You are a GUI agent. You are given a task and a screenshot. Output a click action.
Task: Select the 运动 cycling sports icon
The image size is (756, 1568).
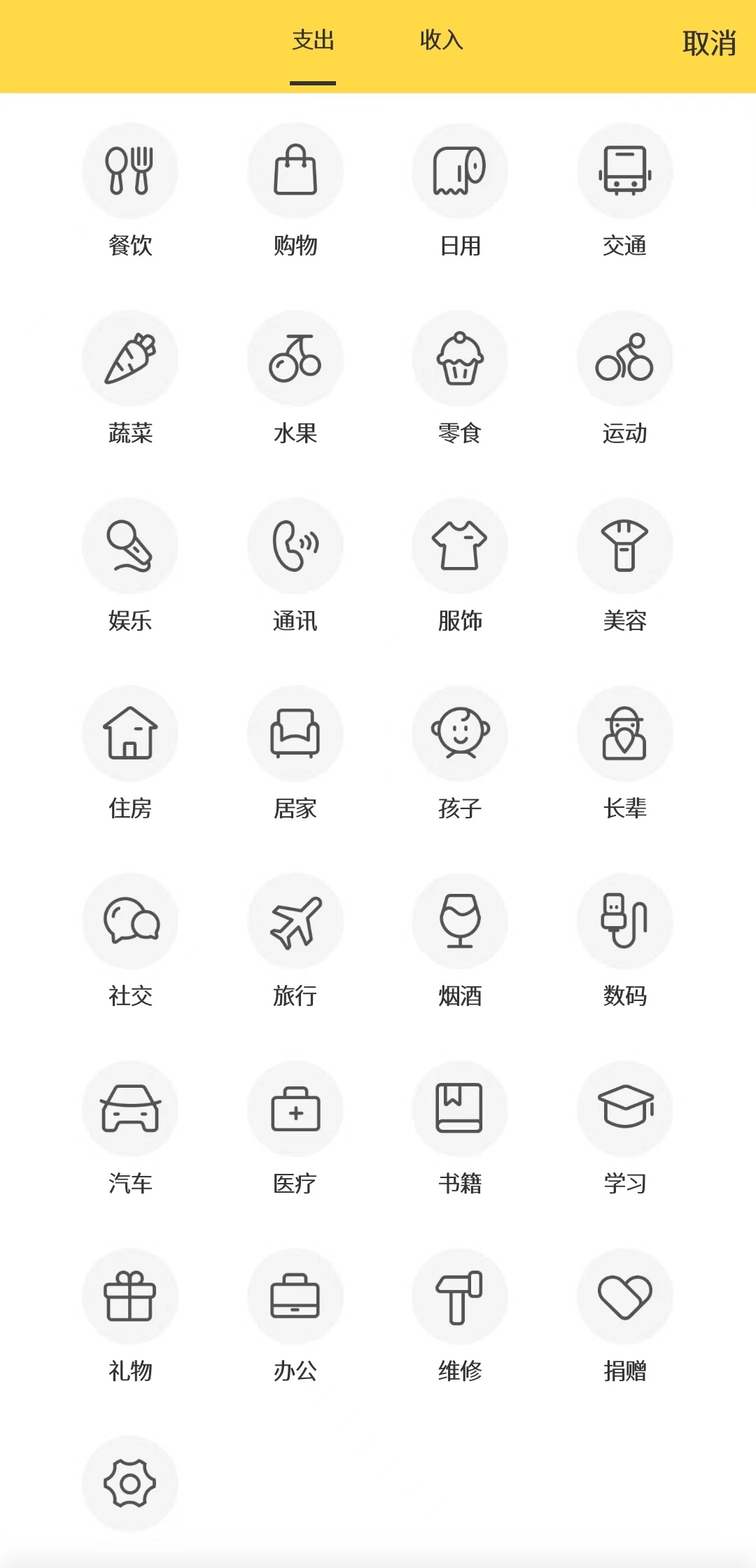(625, 358)
